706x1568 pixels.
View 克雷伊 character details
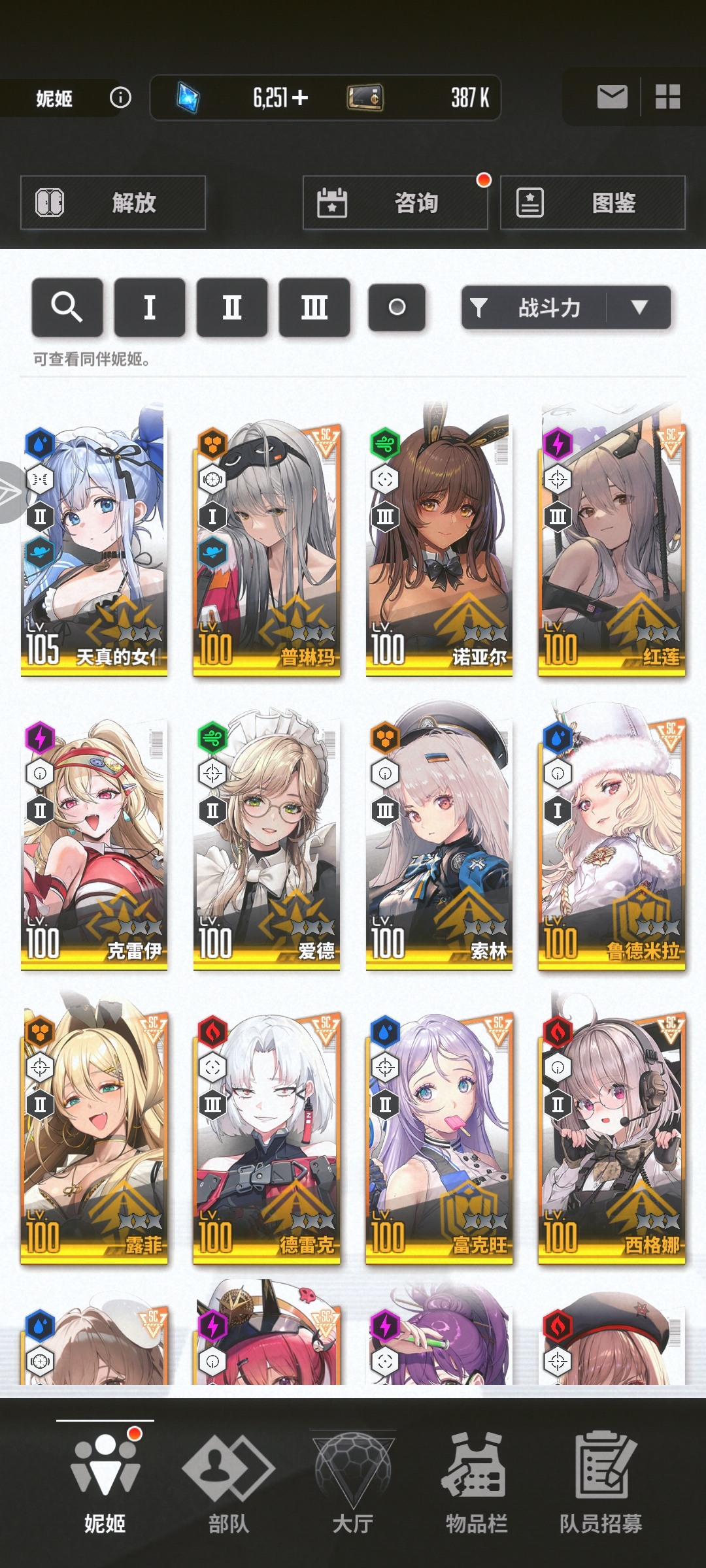pos(94,843)
